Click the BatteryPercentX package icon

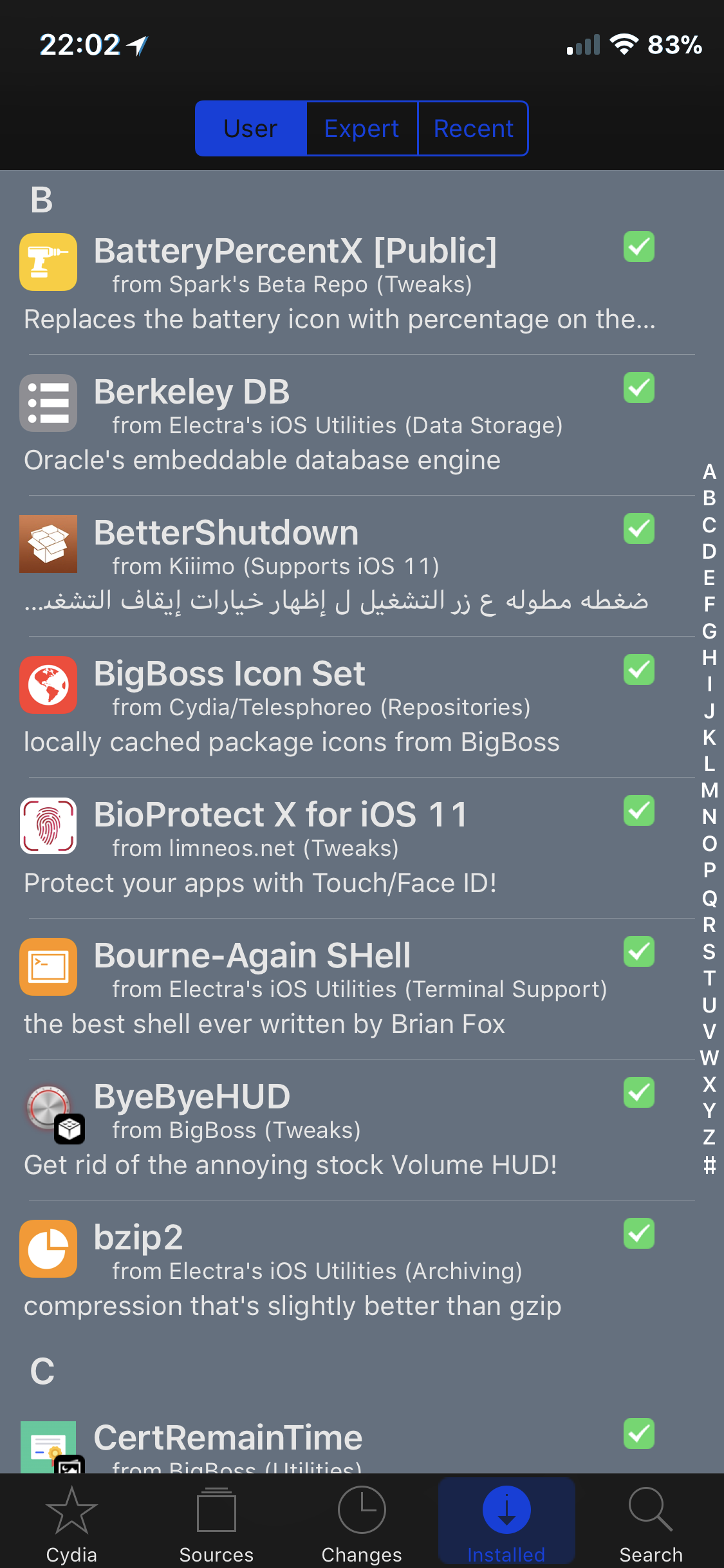(48, 262)
